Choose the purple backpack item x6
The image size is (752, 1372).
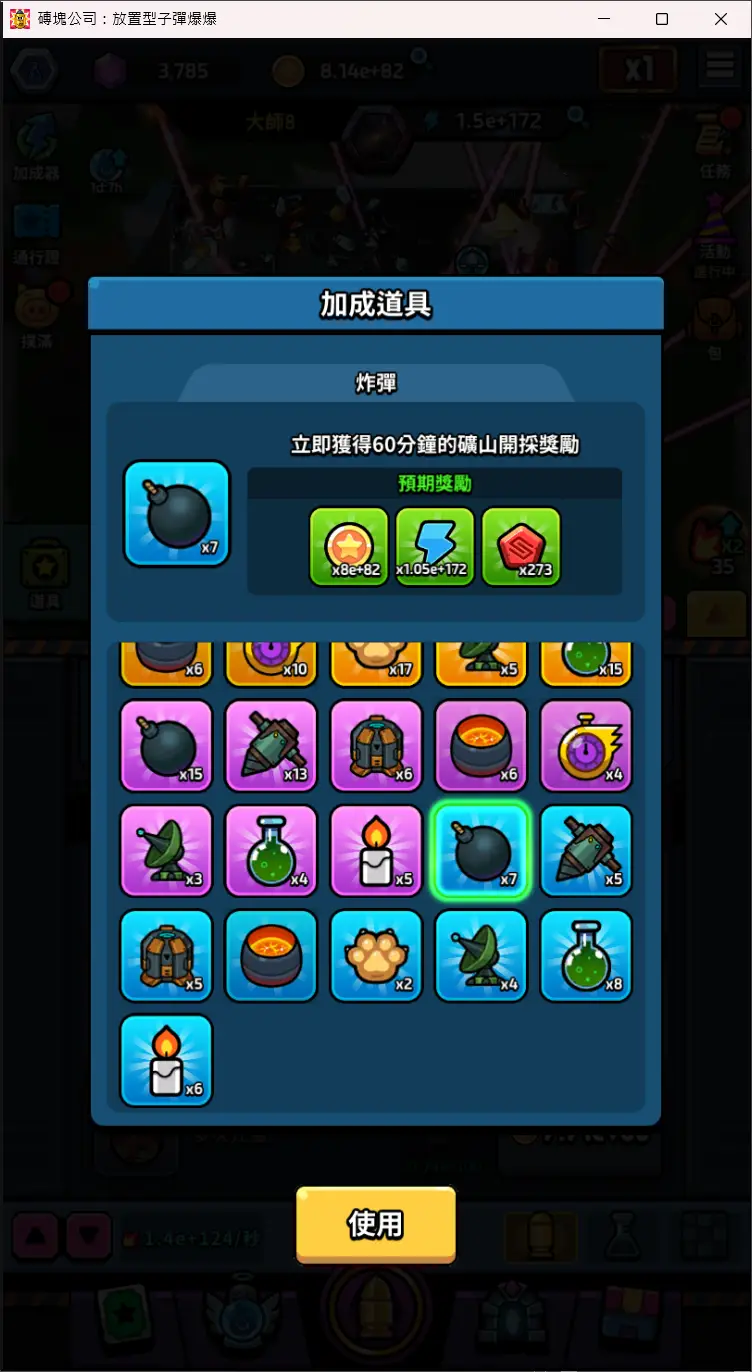click(x=376, y=746)
